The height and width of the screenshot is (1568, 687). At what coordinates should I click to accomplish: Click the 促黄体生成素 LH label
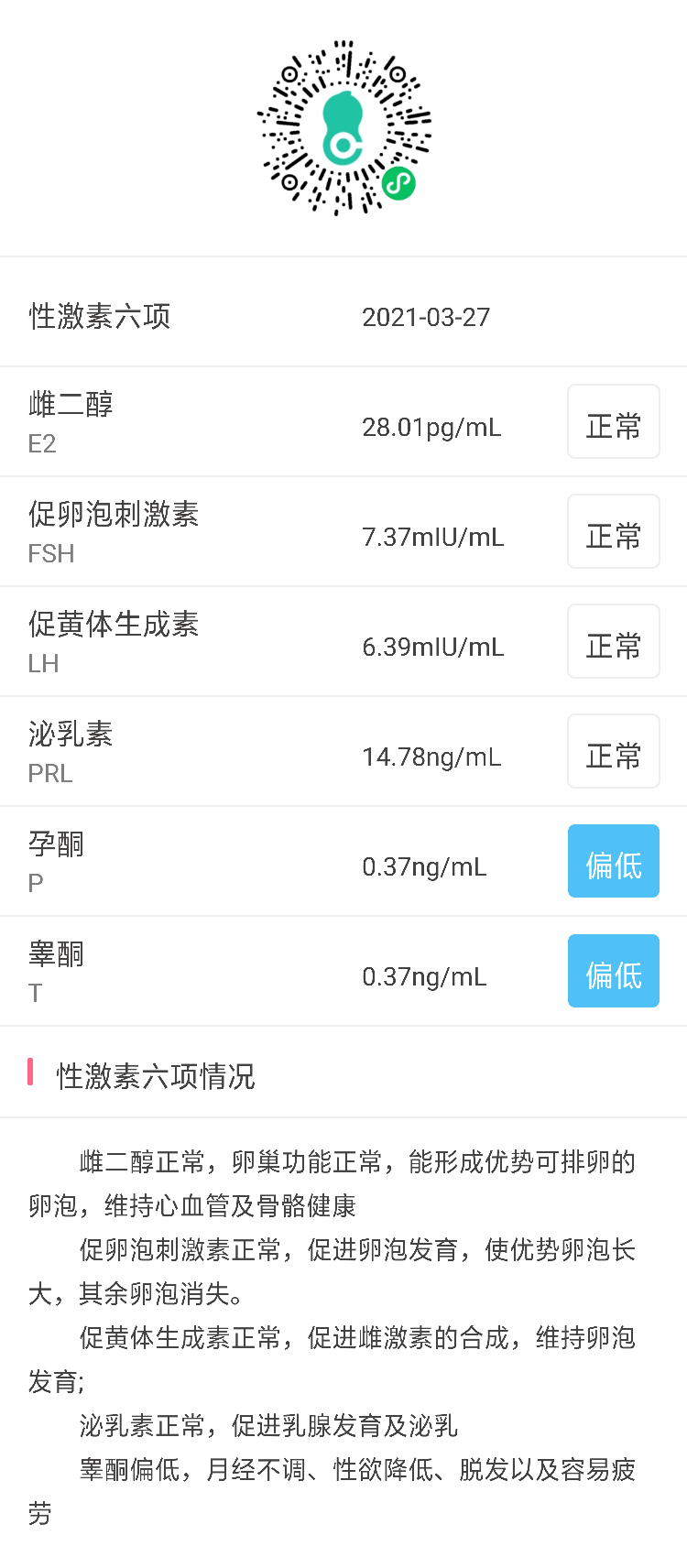114,640
